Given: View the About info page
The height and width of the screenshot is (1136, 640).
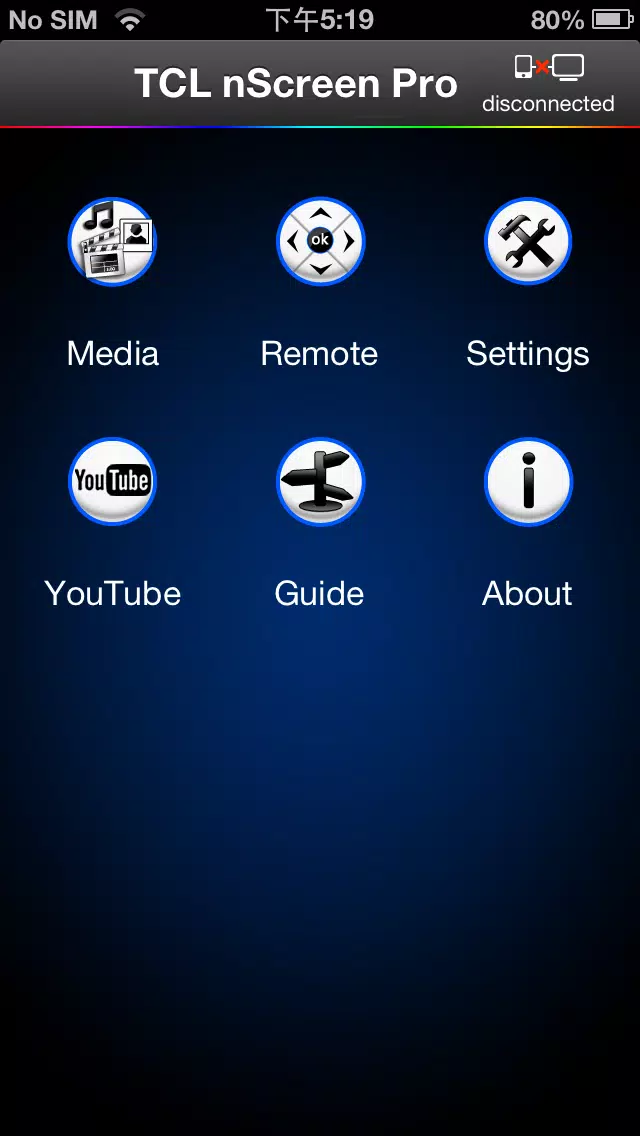Looking at the screenshot, I should (528, 481).
